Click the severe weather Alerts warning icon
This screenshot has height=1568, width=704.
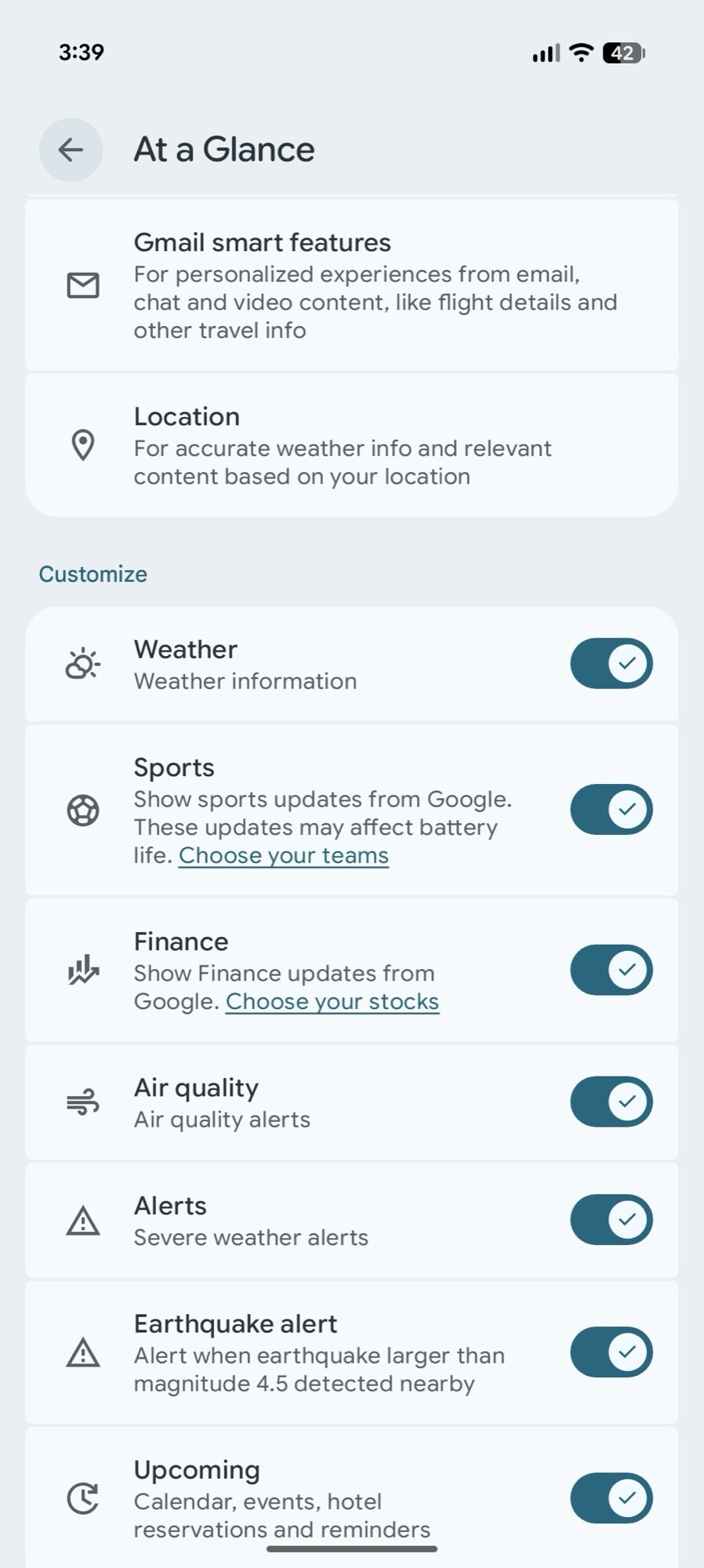82,1220
